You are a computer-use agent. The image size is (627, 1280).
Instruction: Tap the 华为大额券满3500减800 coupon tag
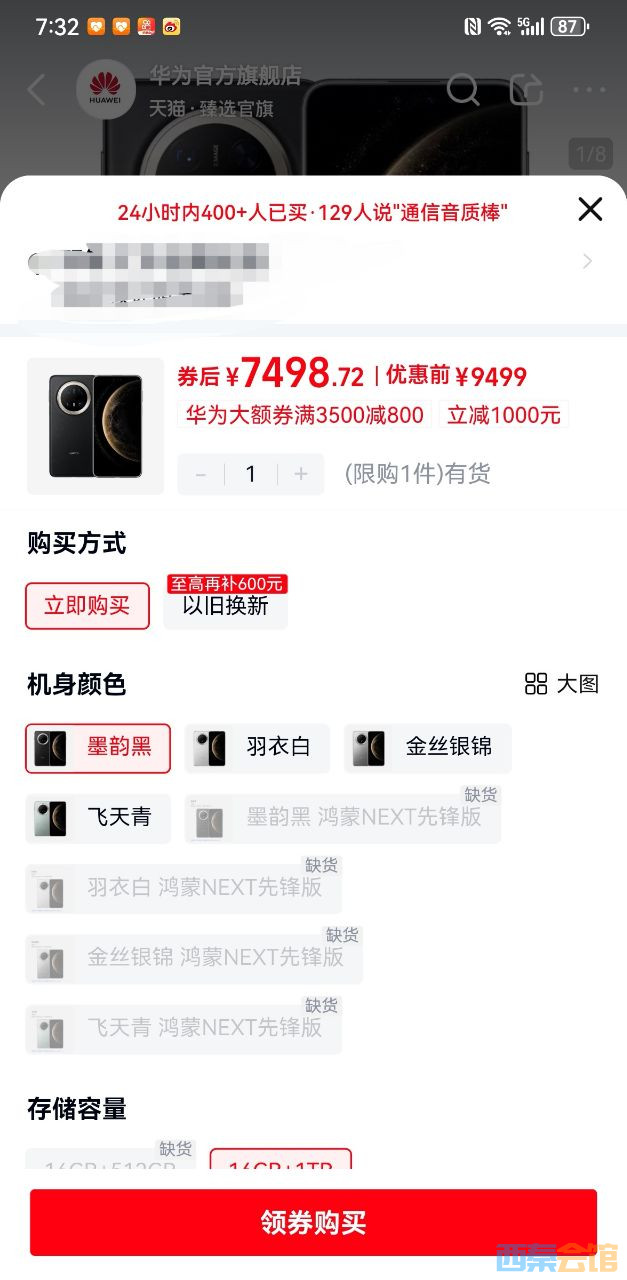pos(304,415)
